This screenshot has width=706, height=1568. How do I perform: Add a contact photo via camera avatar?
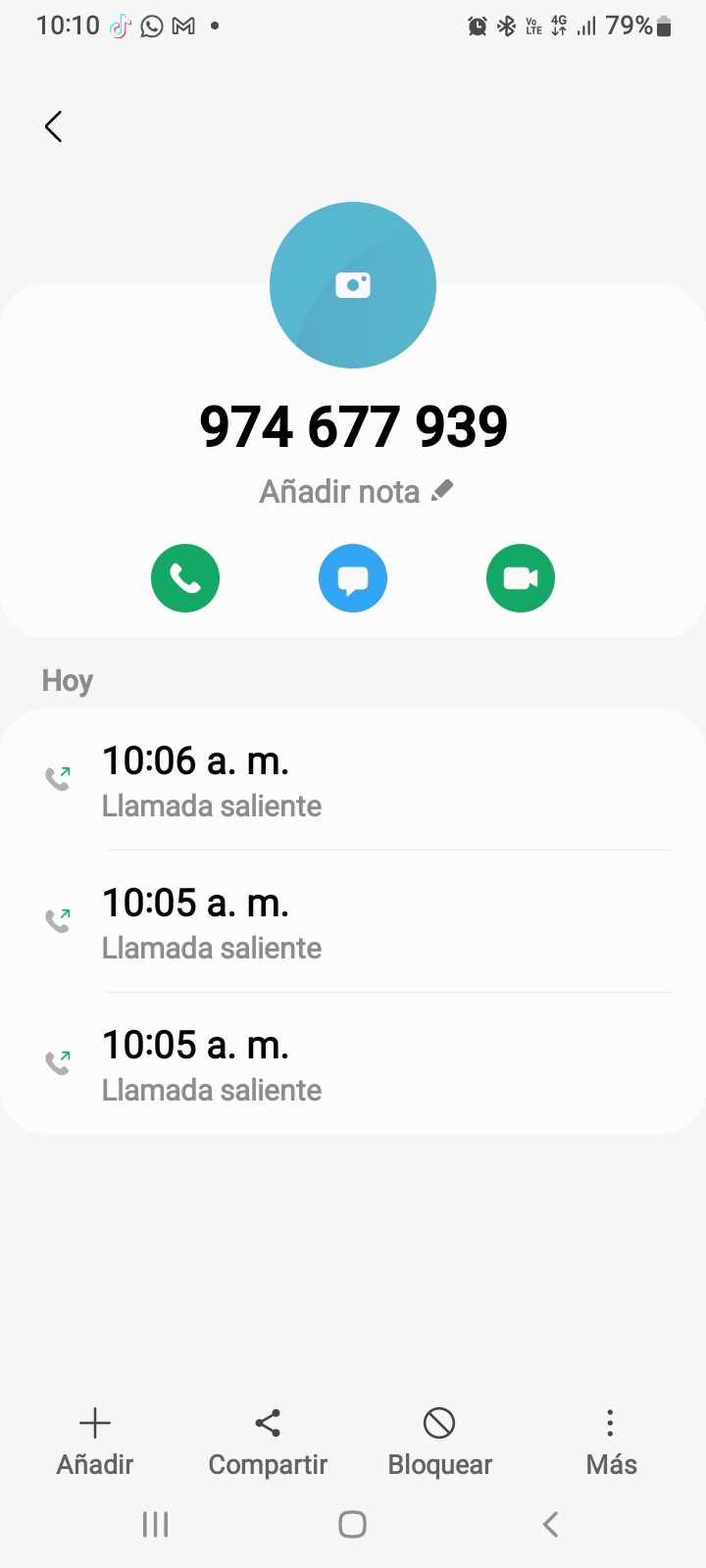pyautogui.click(x=353, y=285)
